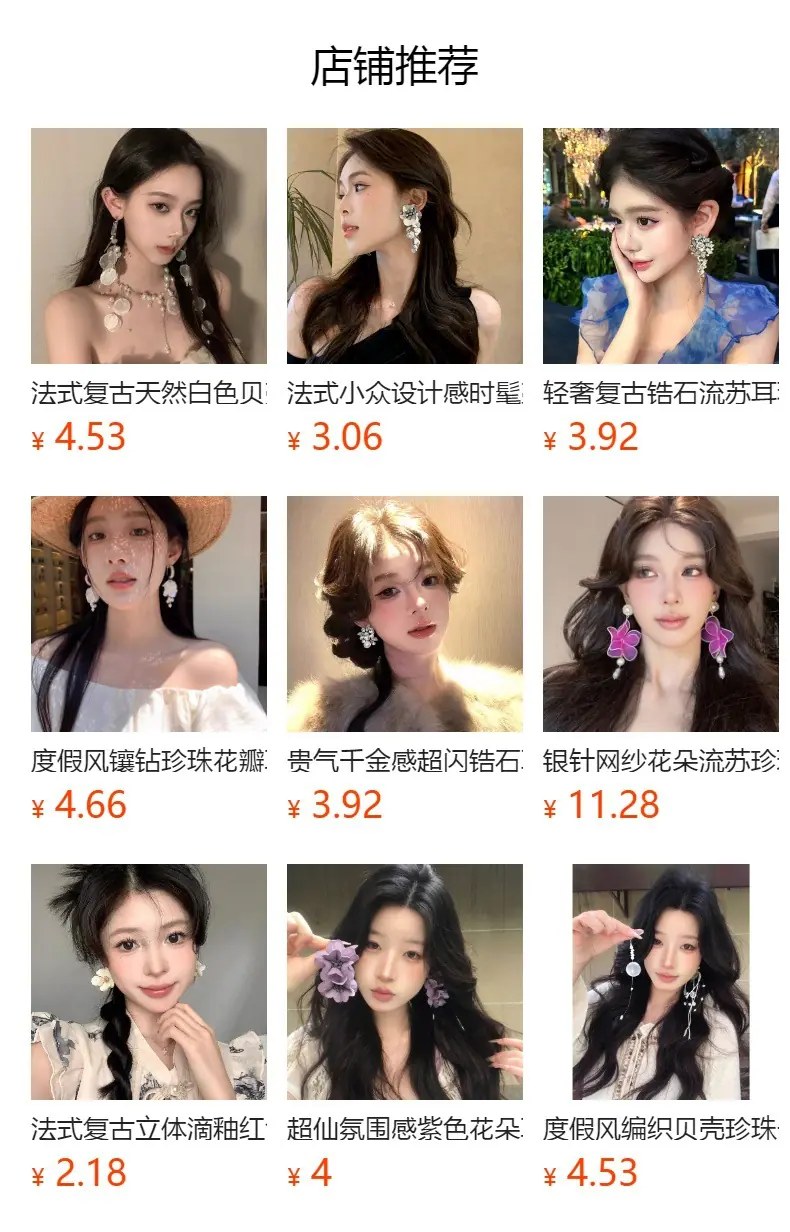Image resolution: width=790 pixels, height=1232 pixels.
Task: Select the 贵气千金感超闪锆石 product card
Action: pyautogui.click(x=405, y=659)
